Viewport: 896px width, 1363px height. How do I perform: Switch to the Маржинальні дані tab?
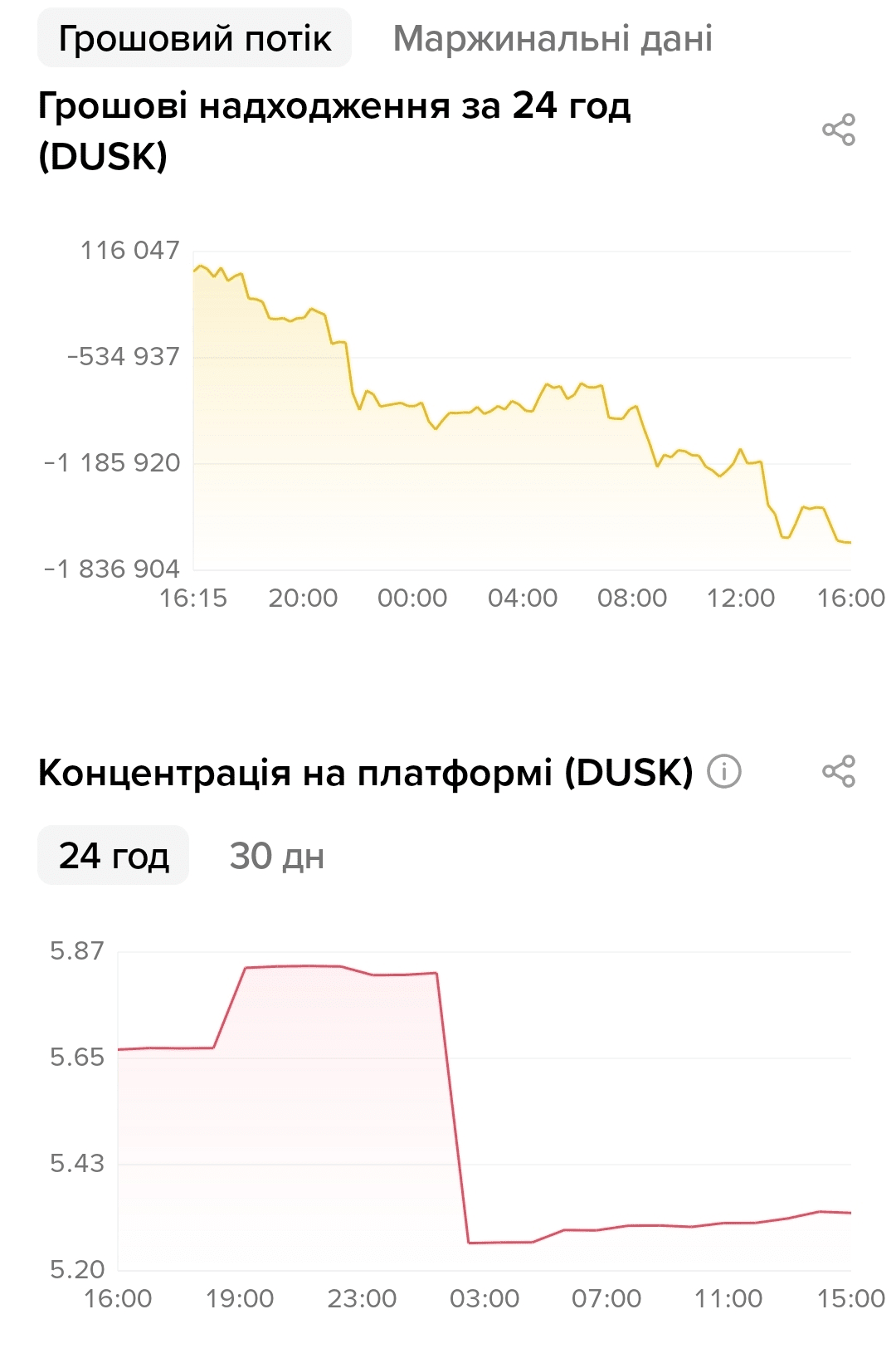coord(553,38)
